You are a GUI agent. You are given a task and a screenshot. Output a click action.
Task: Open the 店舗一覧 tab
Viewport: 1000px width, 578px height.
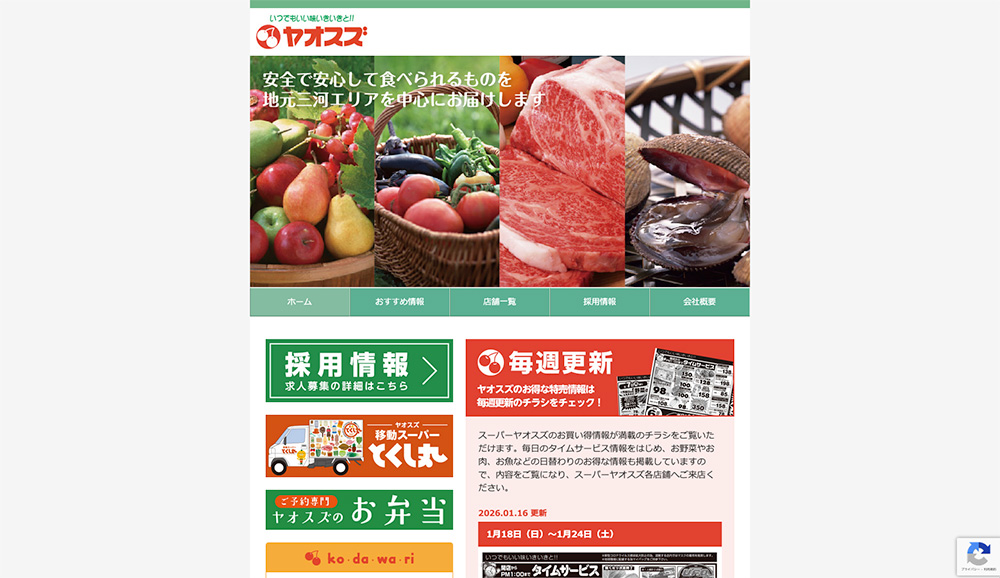click(x=499, y=302)
